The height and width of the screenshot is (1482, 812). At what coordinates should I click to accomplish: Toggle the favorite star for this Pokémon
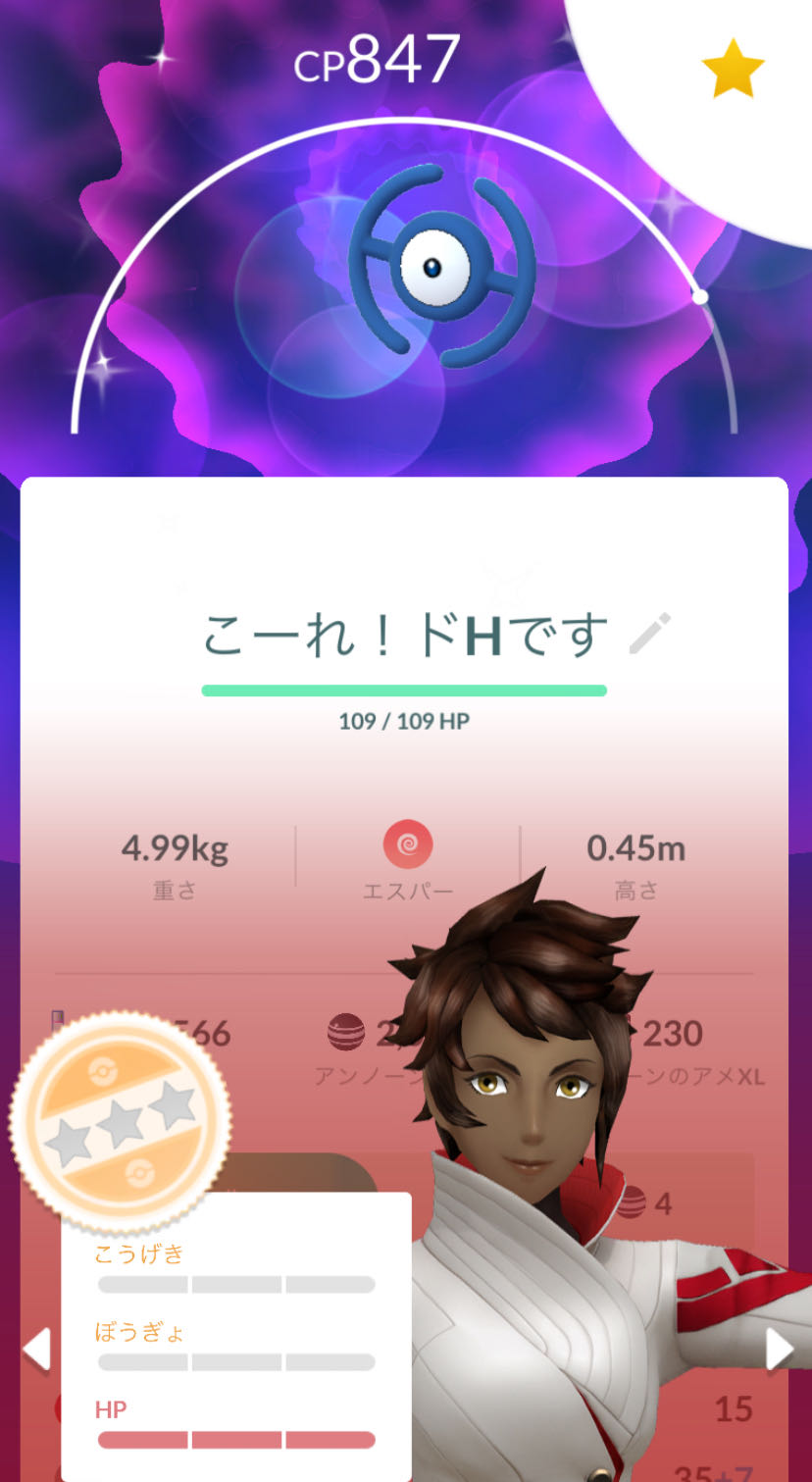point(733,68)
